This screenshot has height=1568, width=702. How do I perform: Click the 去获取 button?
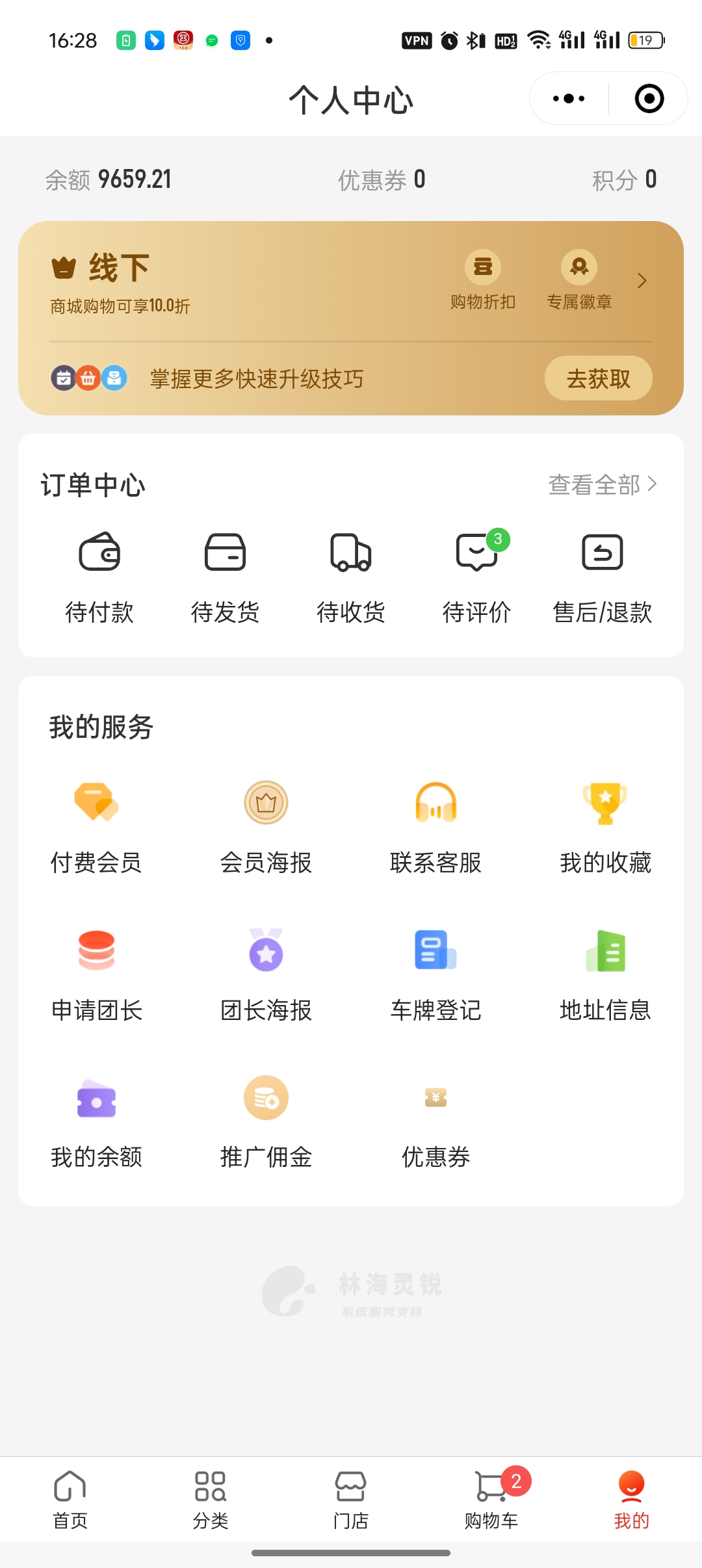(x=597, y=378)
